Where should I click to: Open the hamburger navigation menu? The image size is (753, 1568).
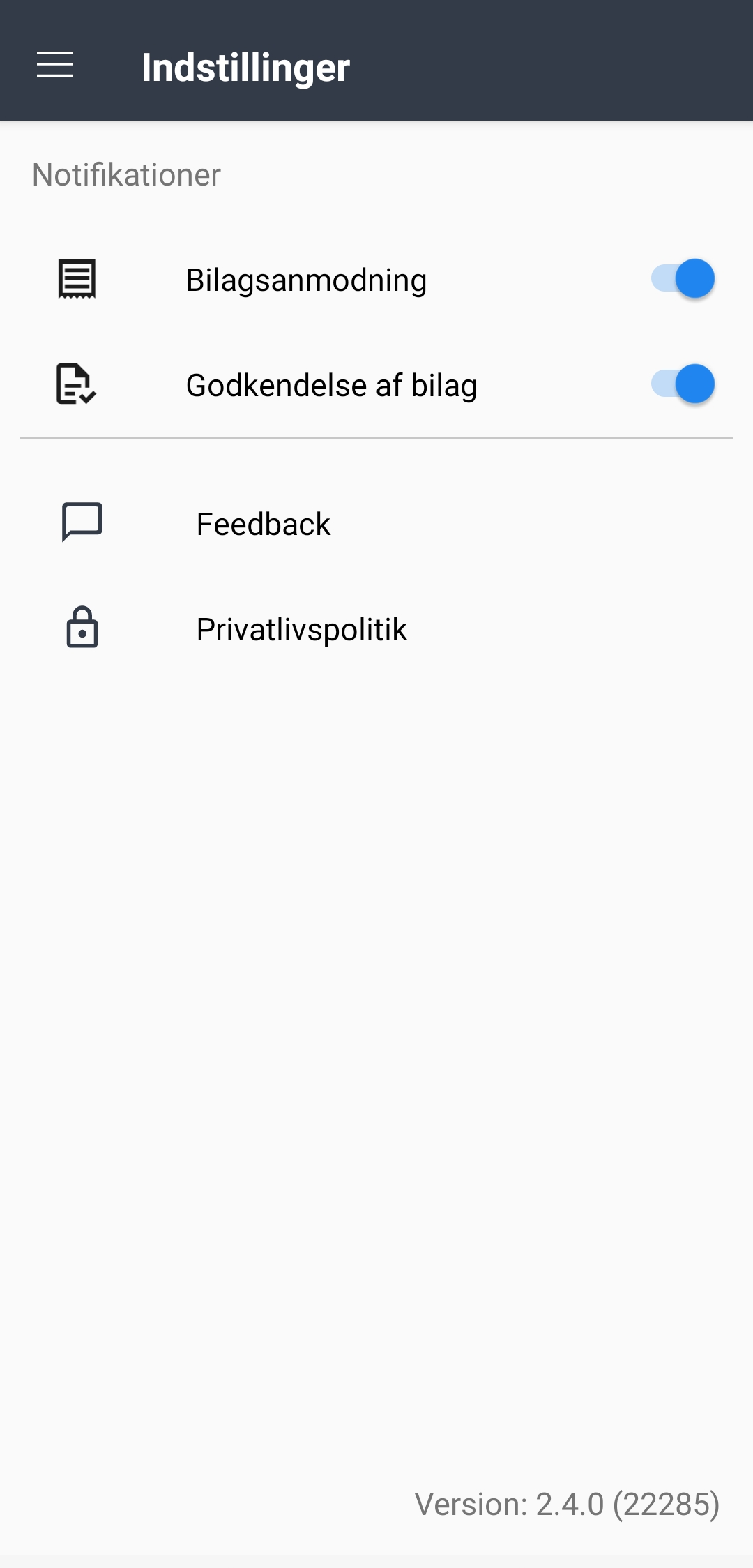(54, 65)
